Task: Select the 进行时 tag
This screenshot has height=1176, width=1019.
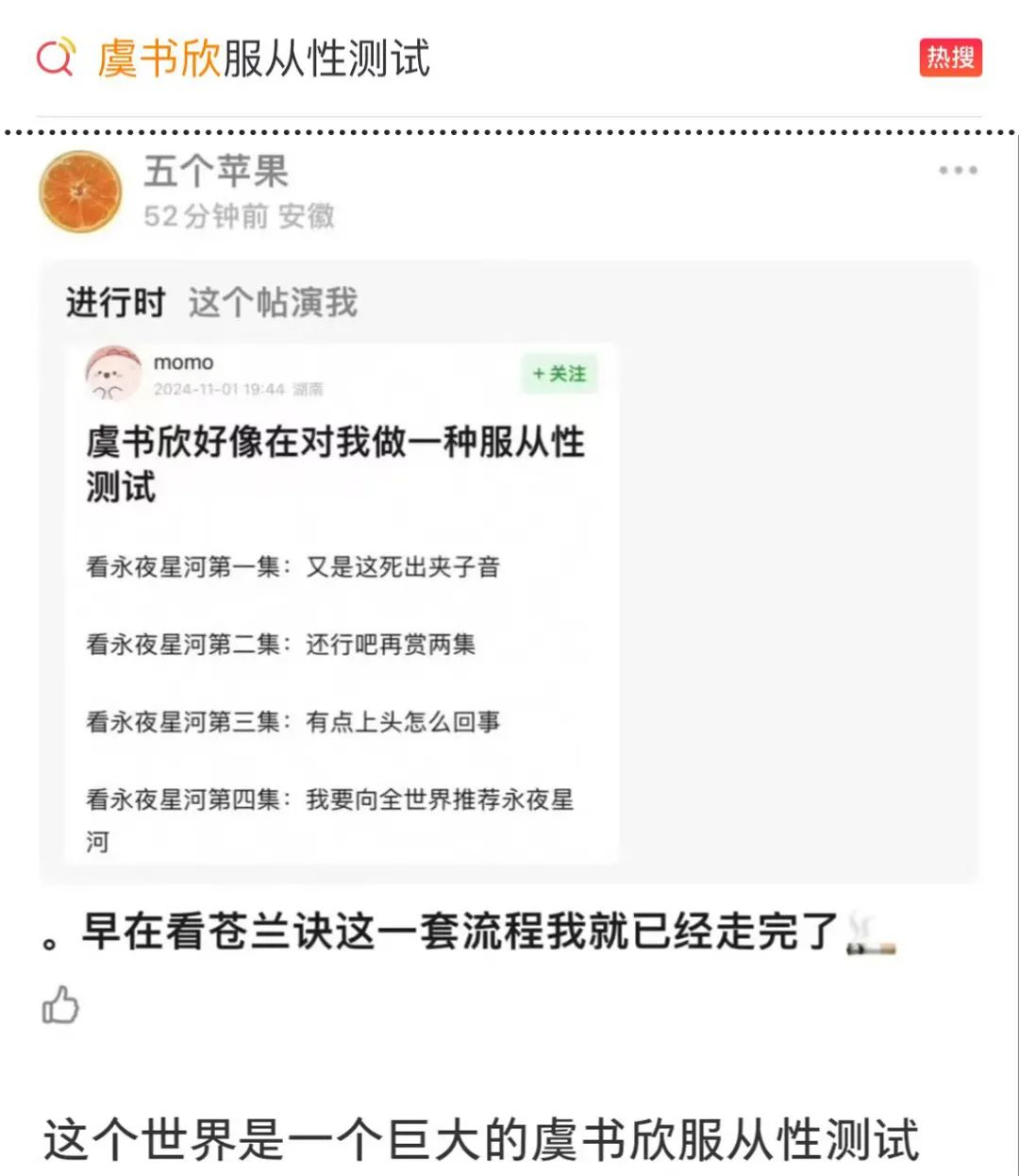Action: pyautogui.click(x=115, y=303)
